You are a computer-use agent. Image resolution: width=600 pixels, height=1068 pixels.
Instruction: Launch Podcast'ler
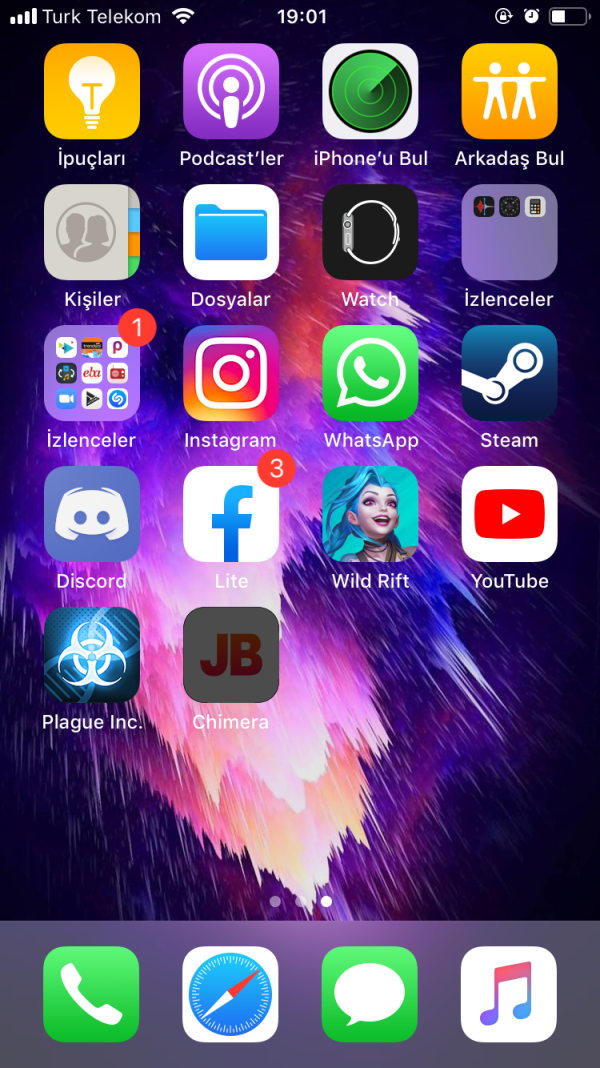231,91
